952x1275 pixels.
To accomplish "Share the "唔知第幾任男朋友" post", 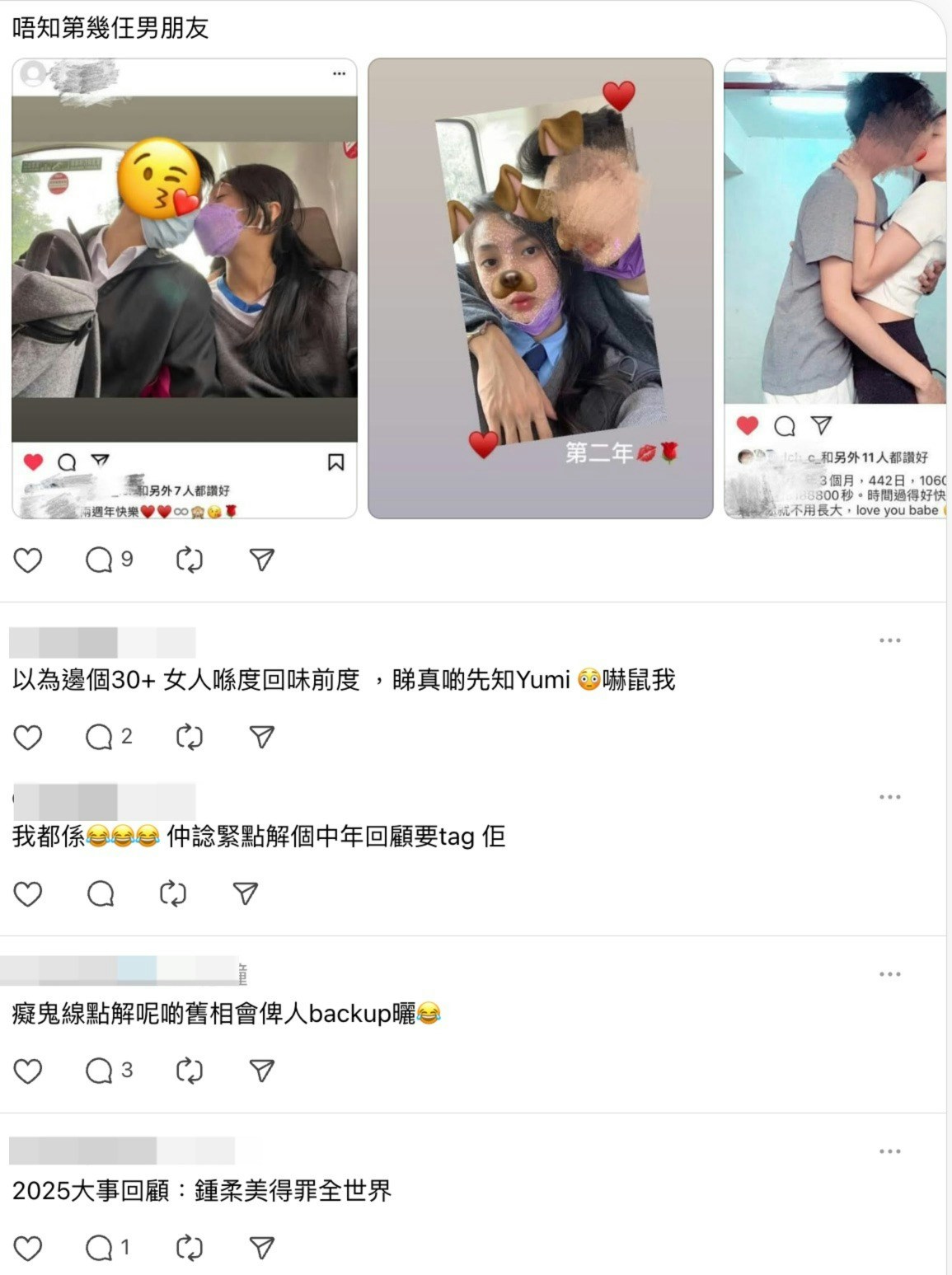I will coord(261,560).
